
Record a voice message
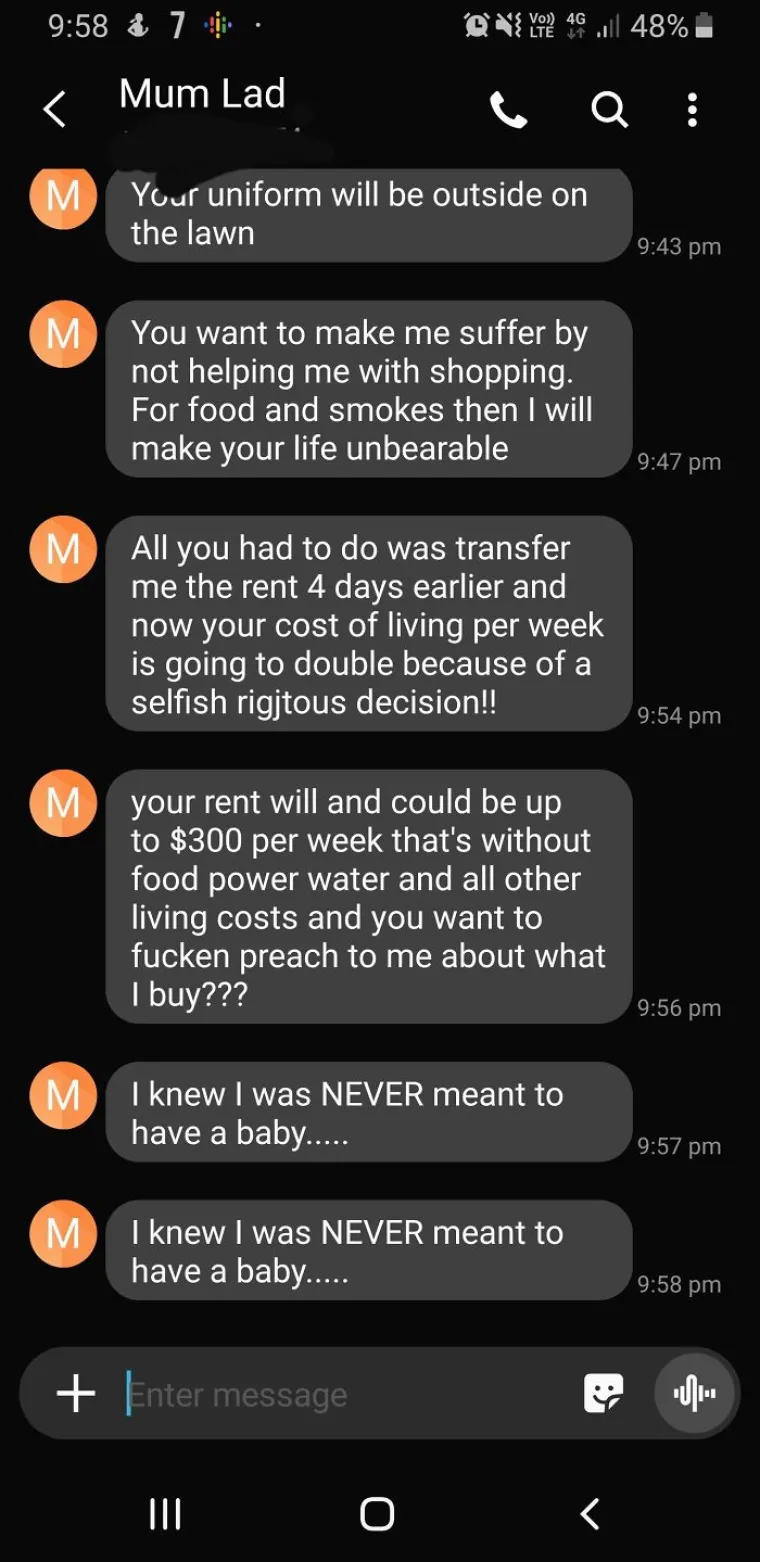(696, 1393)
